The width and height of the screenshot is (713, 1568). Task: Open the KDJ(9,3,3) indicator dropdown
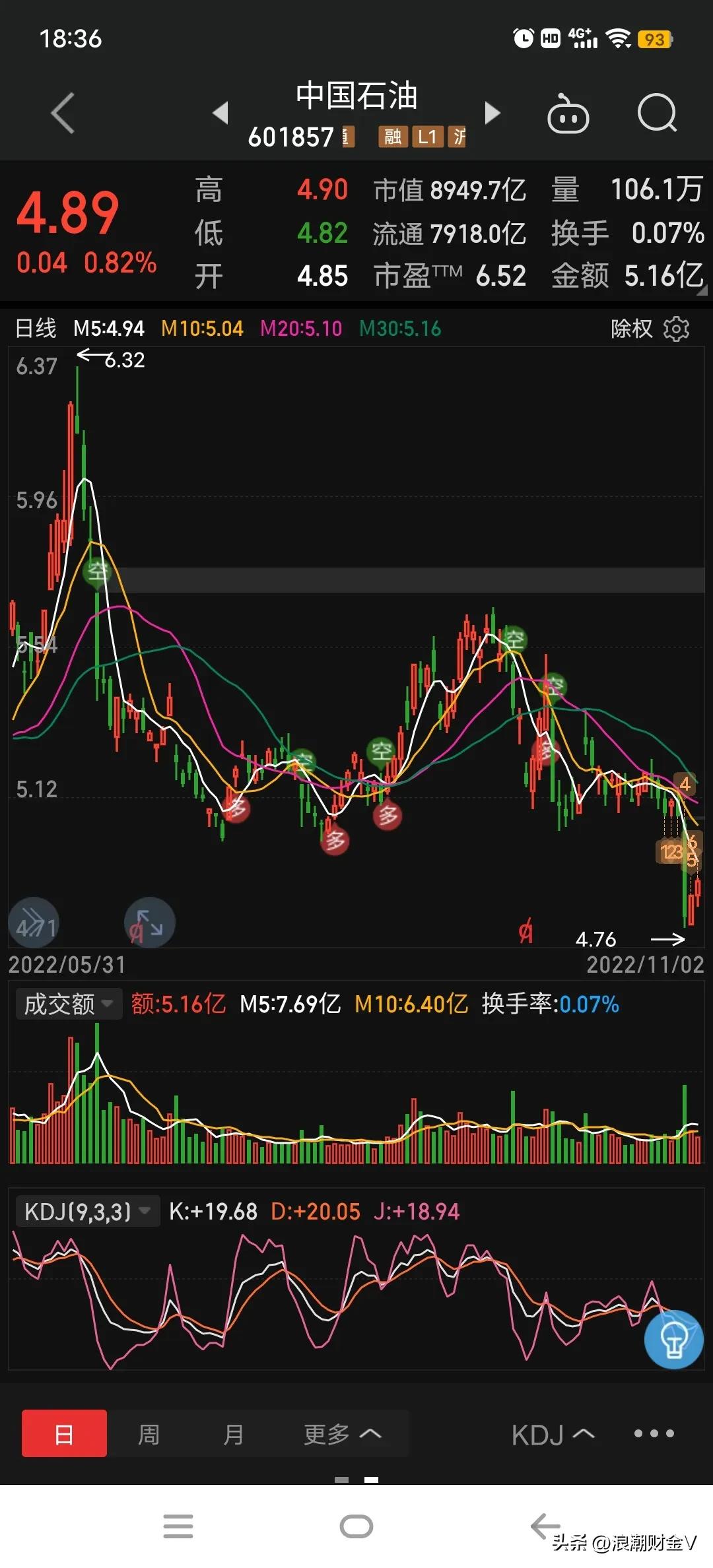click(x=86, y=1212)
